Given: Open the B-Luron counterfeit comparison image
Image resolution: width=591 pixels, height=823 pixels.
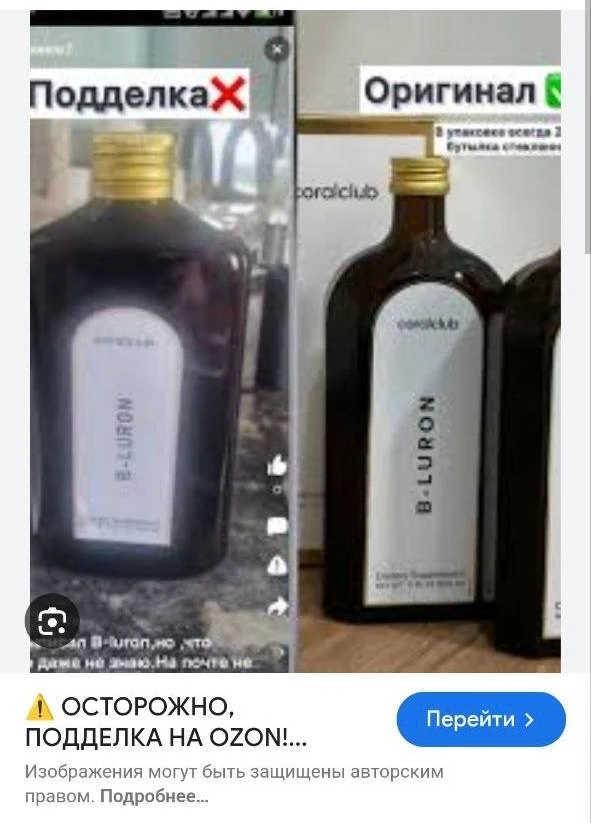Looking at the screenshot, I should [296, 341].
